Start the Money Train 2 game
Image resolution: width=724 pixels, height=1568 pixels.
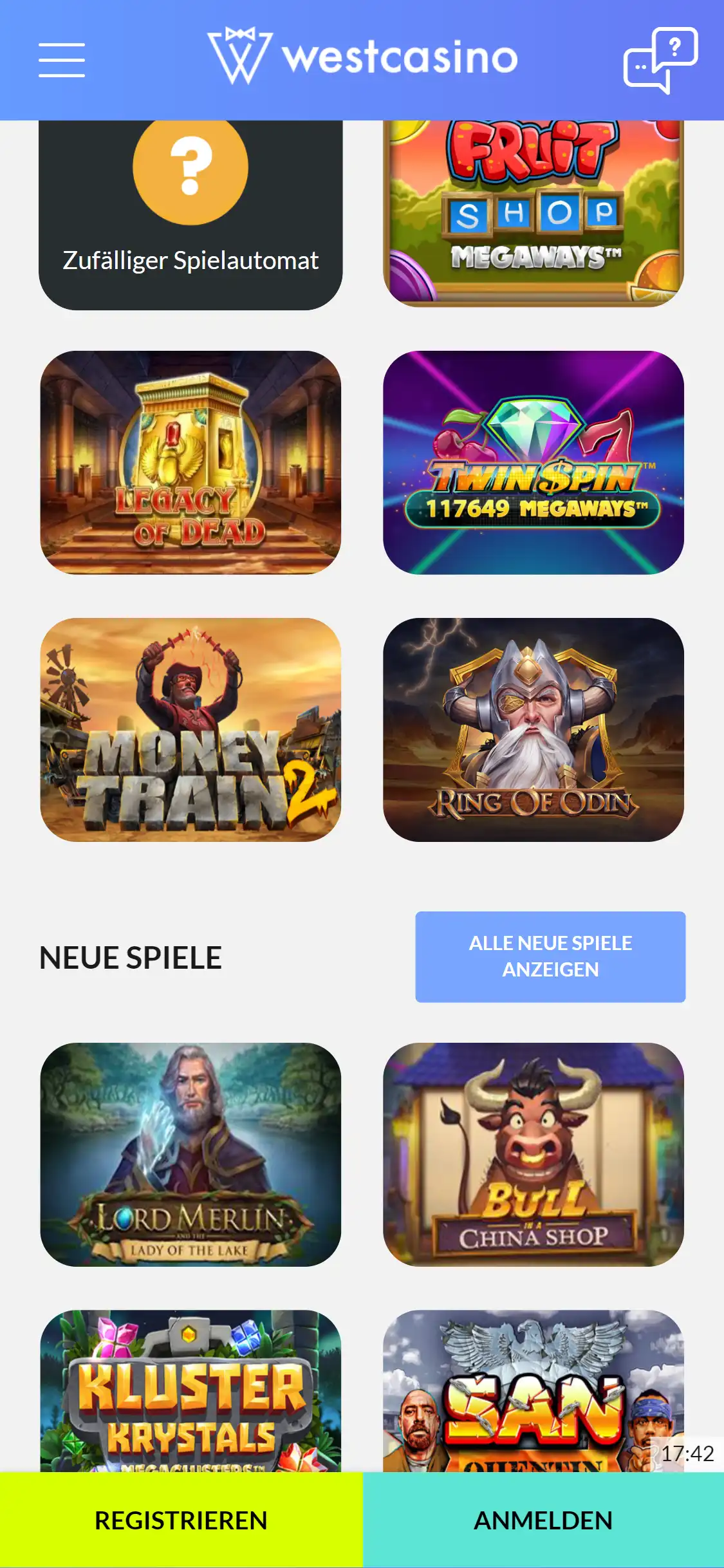(190, 729)
